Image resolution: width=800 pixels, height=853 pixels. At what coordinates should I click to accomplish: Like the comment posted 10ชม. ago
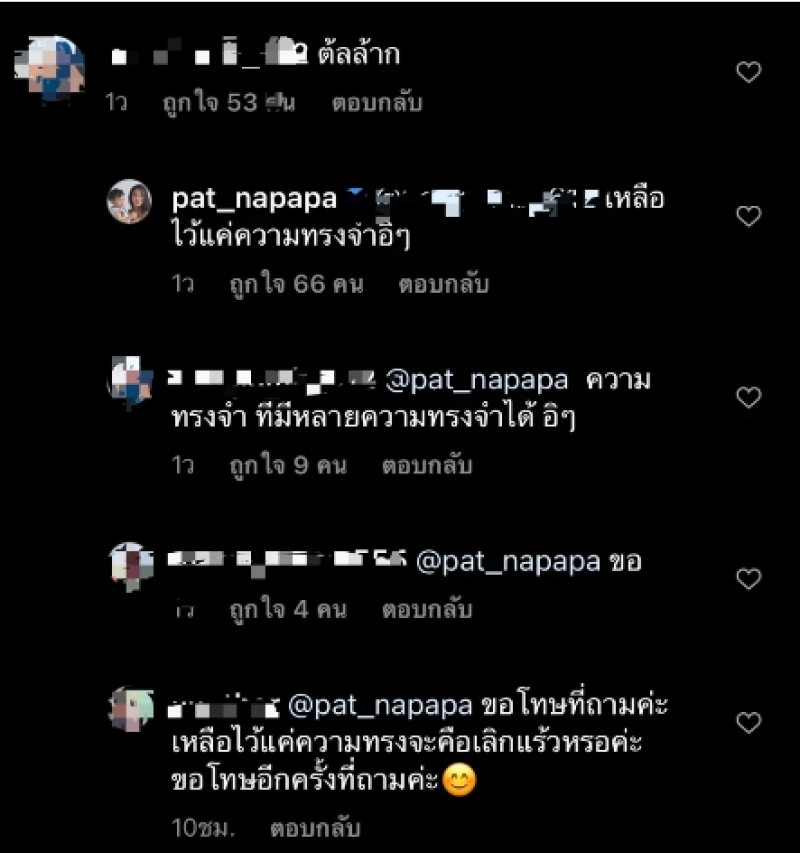(x=748, y=722)
